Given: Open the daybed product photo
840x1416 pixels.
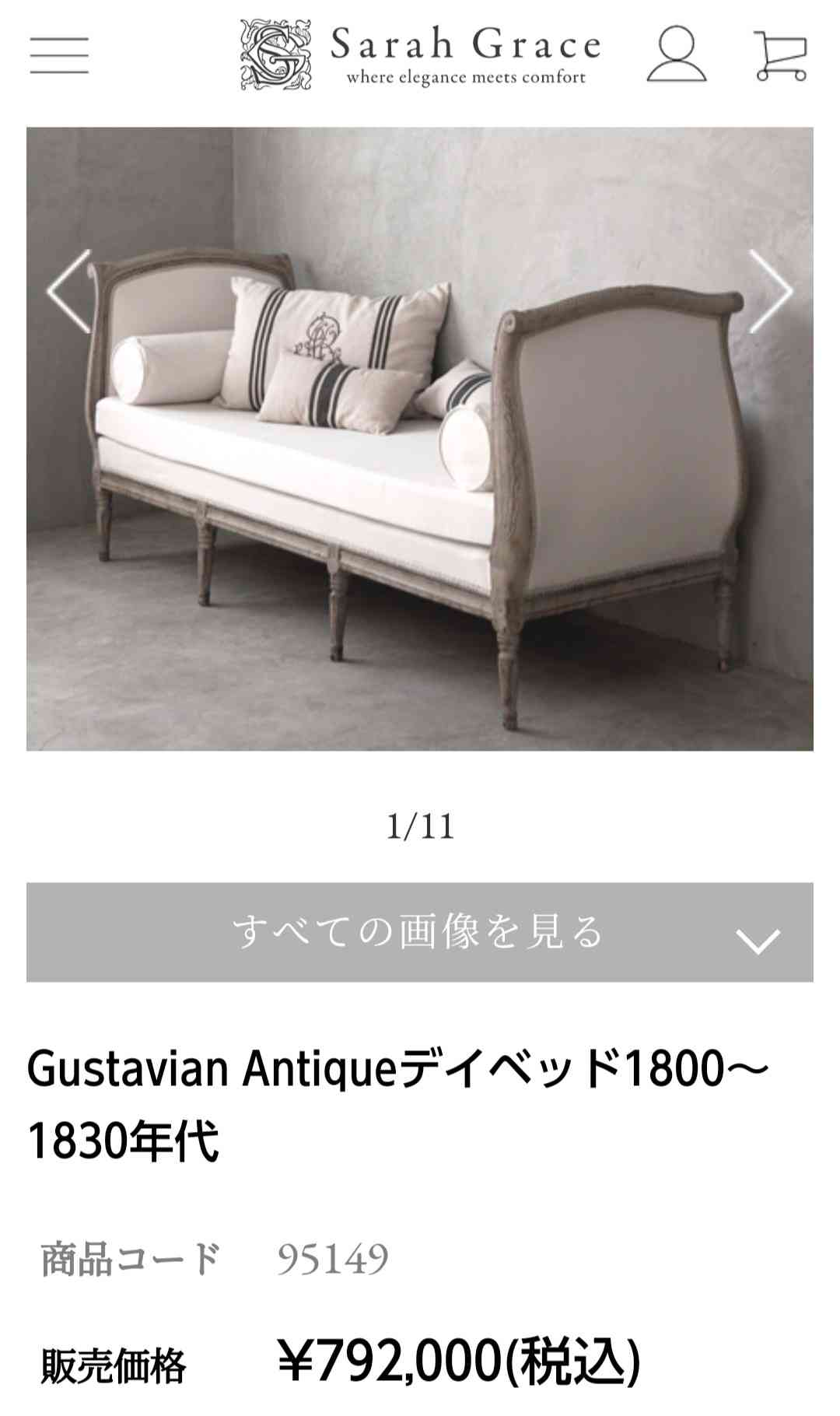Looking at the screenshot, I should [x=420, y=439].
